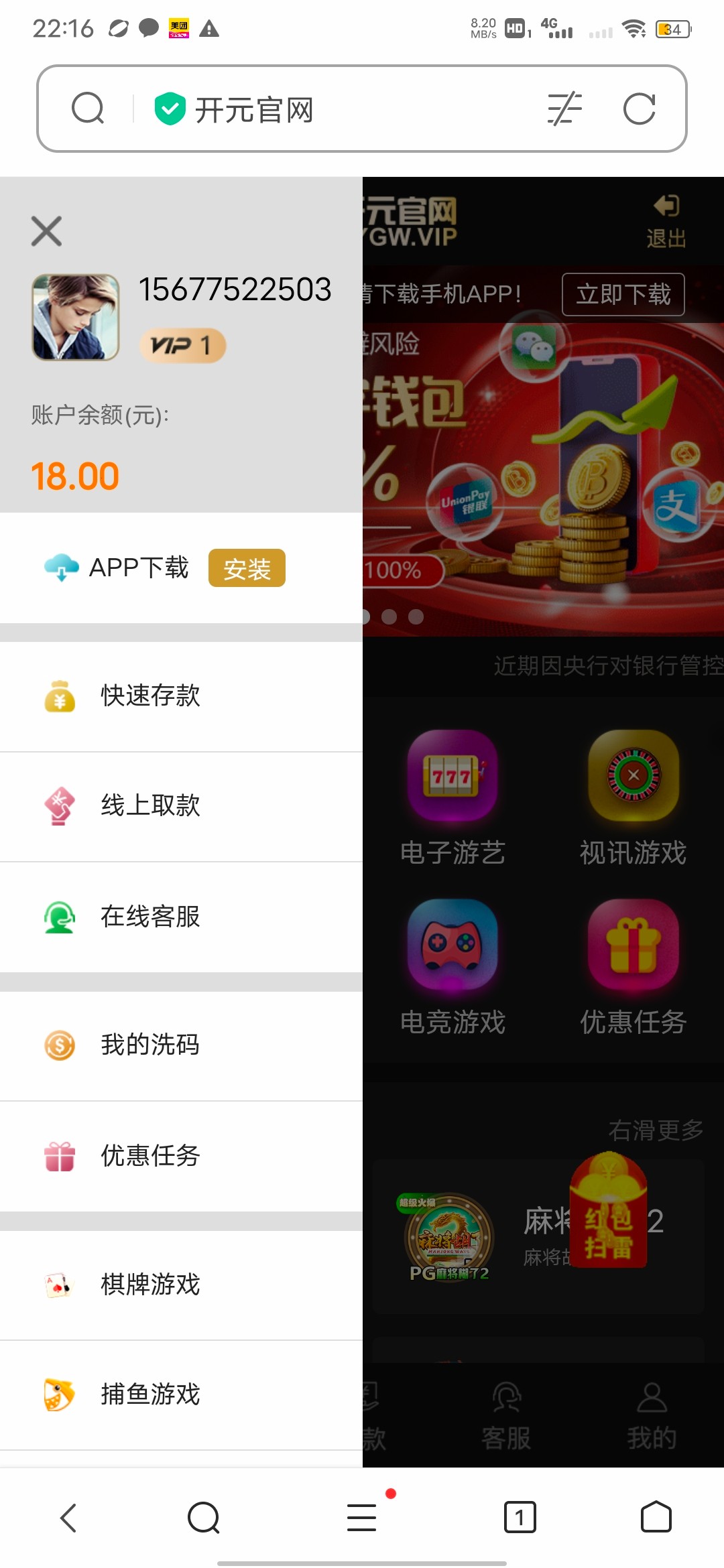Open the browser tabs switcher
The width and height of the screenshot is (724, 1568).
pos(520,1518)
